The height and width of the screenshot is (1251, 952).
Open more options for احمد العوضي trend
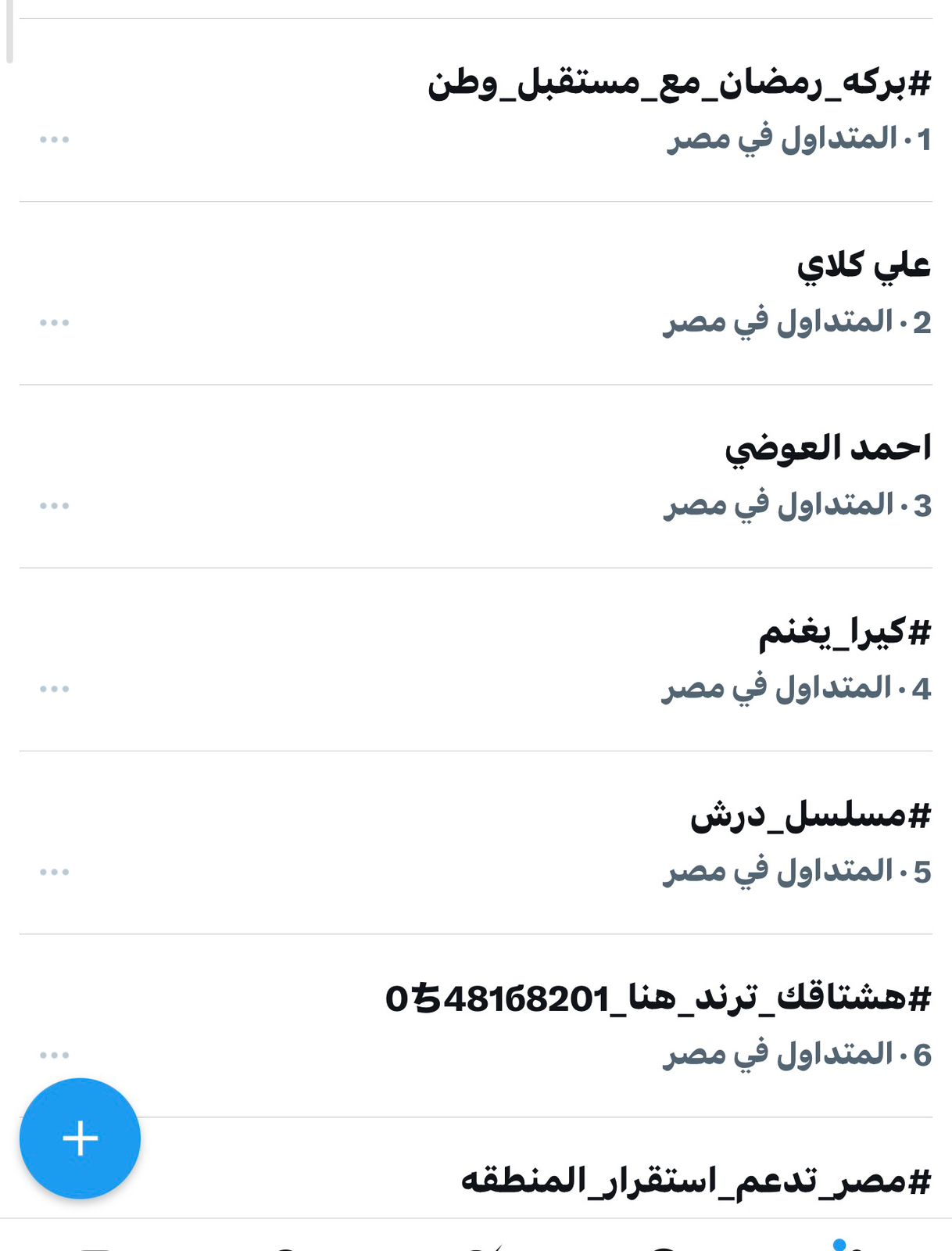(55, 506)
